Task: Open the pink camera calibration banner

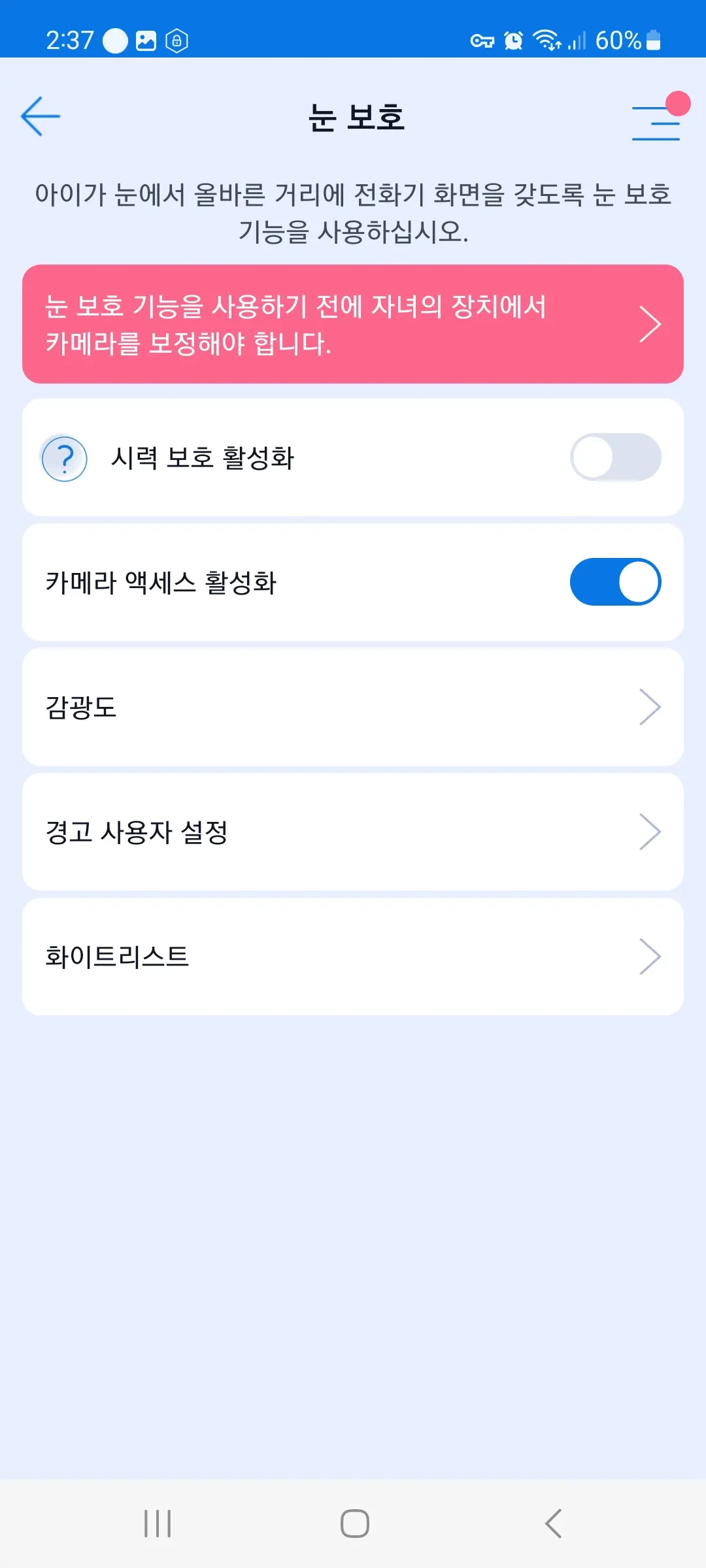Action: click(x=353, y=324)
